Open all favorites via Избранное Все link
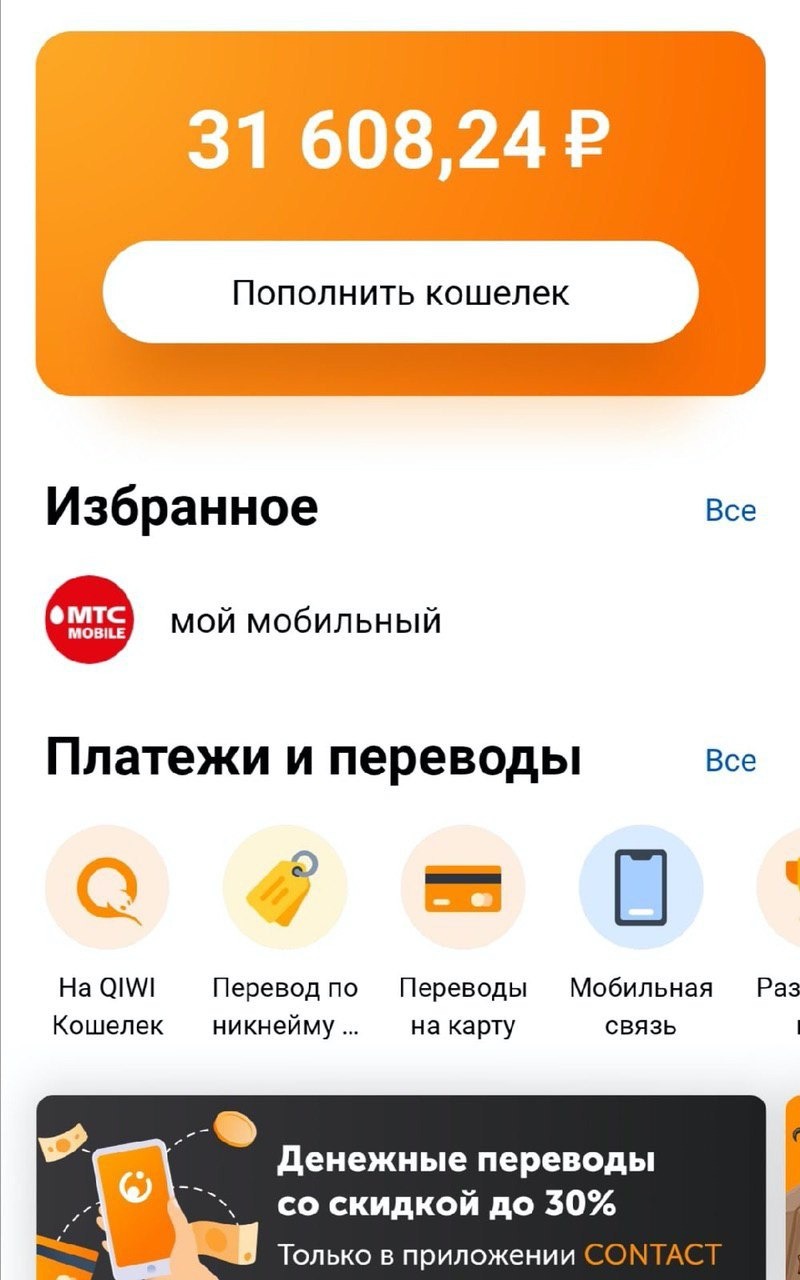Viewport: 800px width, 1280px height. tap(730, 511)
